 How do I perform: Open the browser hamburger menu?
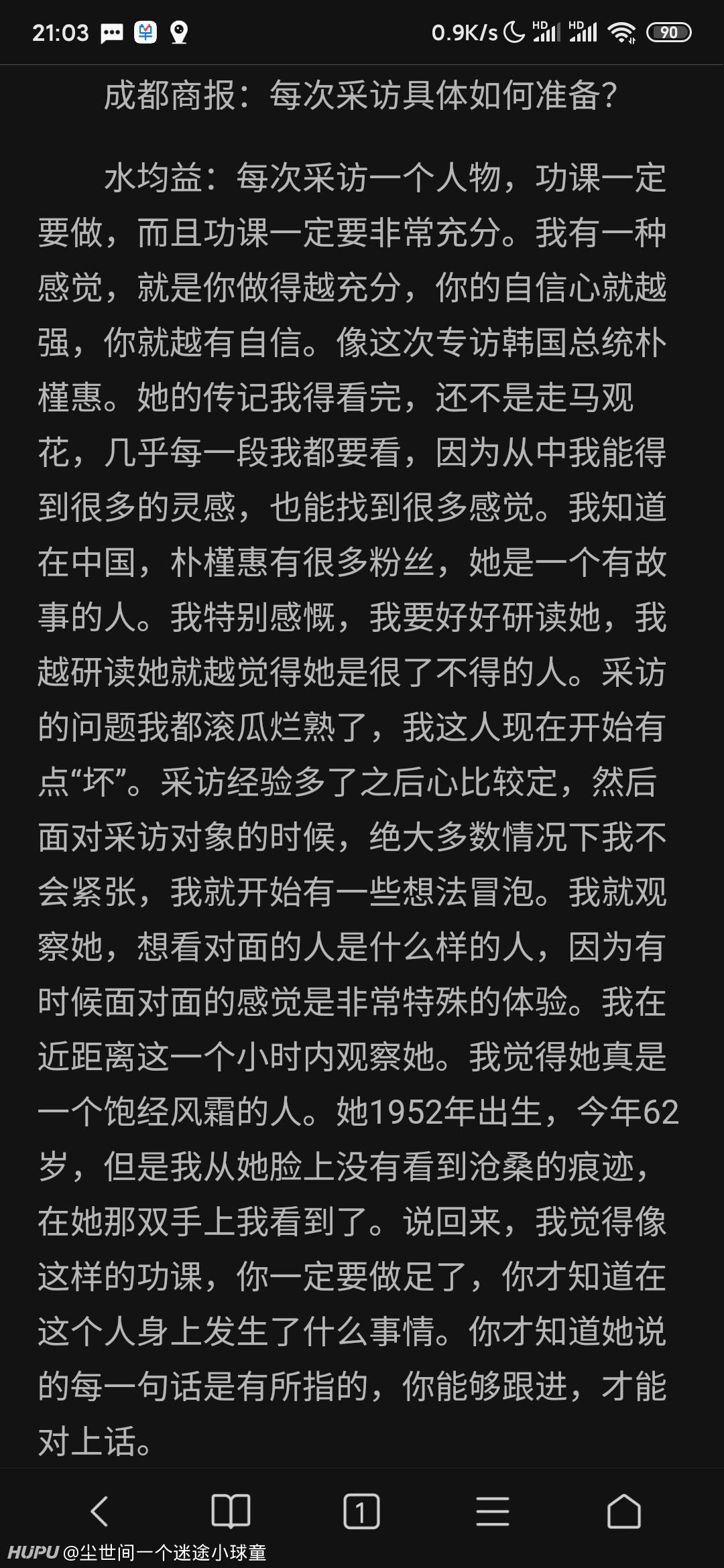493,1512
